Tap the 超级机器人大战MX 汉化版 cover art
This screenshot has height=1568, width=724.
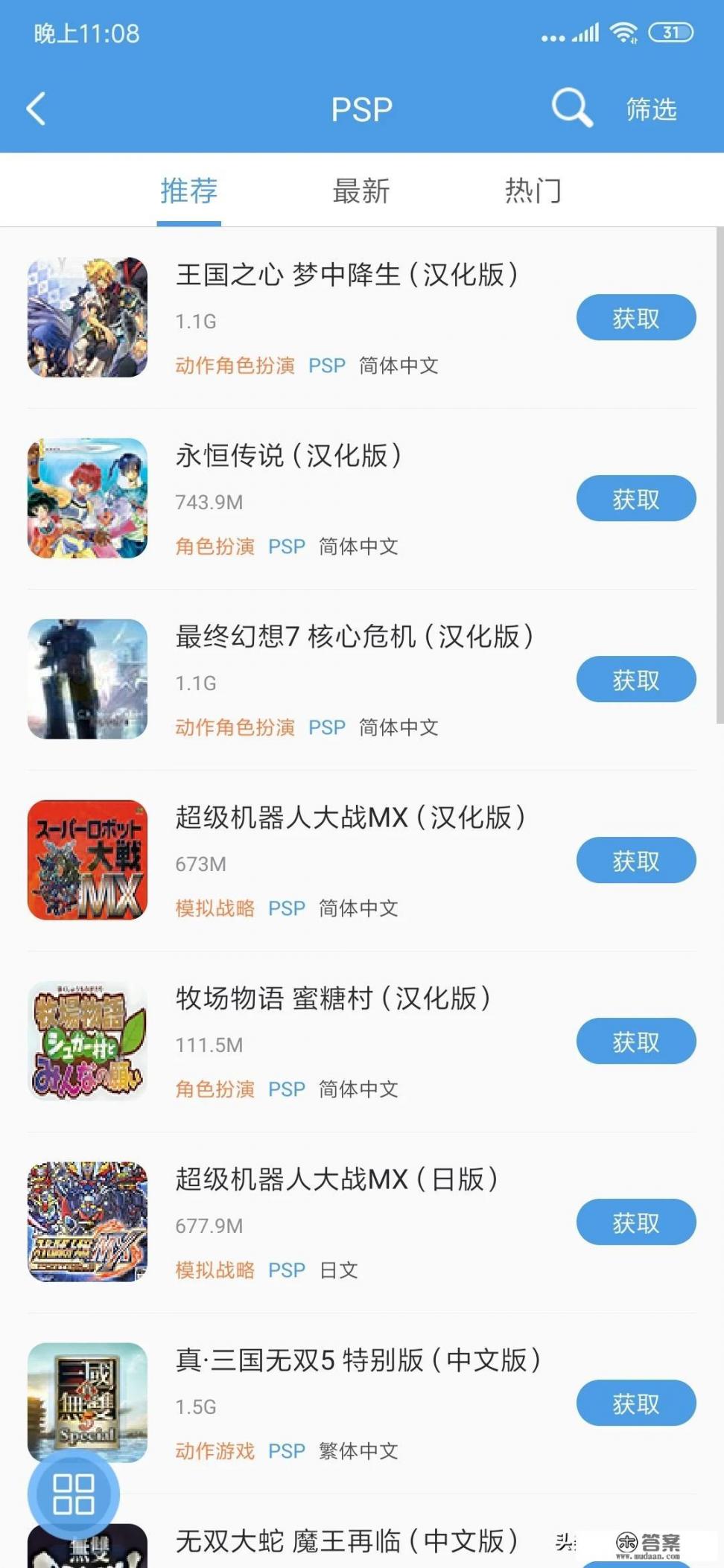pos(86,859)
